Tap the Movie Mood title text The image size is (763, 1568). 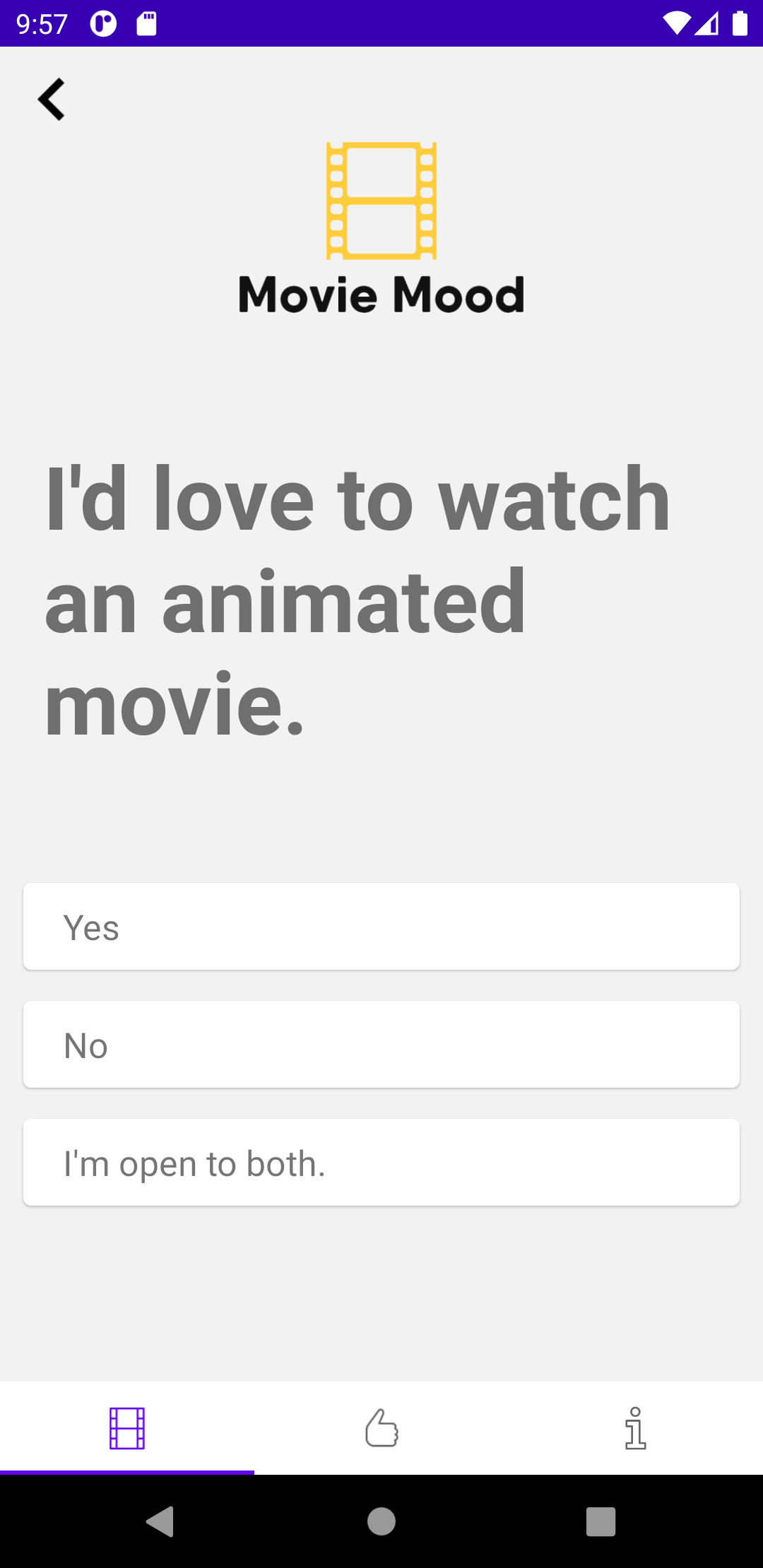(x=381, y=295)
